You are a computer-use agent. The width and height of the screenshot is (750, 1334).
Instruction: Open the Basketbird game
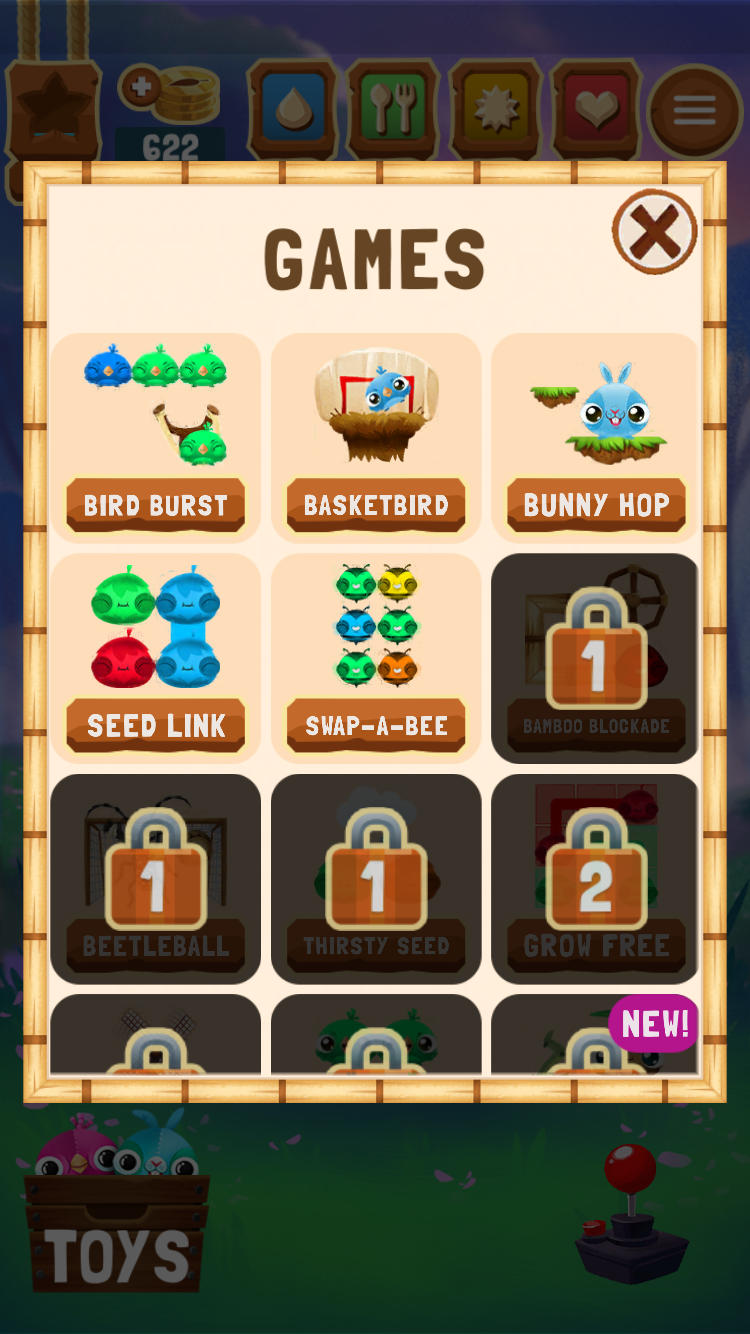tap(375, 438)
